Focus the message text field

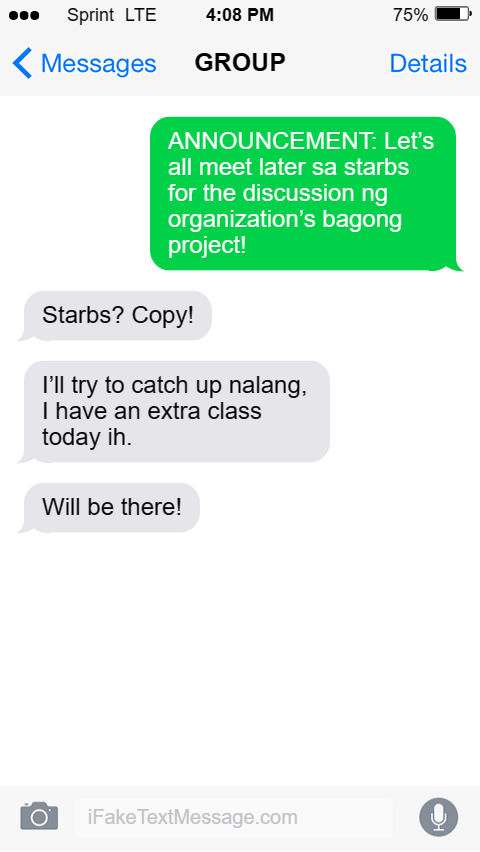click(234, 817)
